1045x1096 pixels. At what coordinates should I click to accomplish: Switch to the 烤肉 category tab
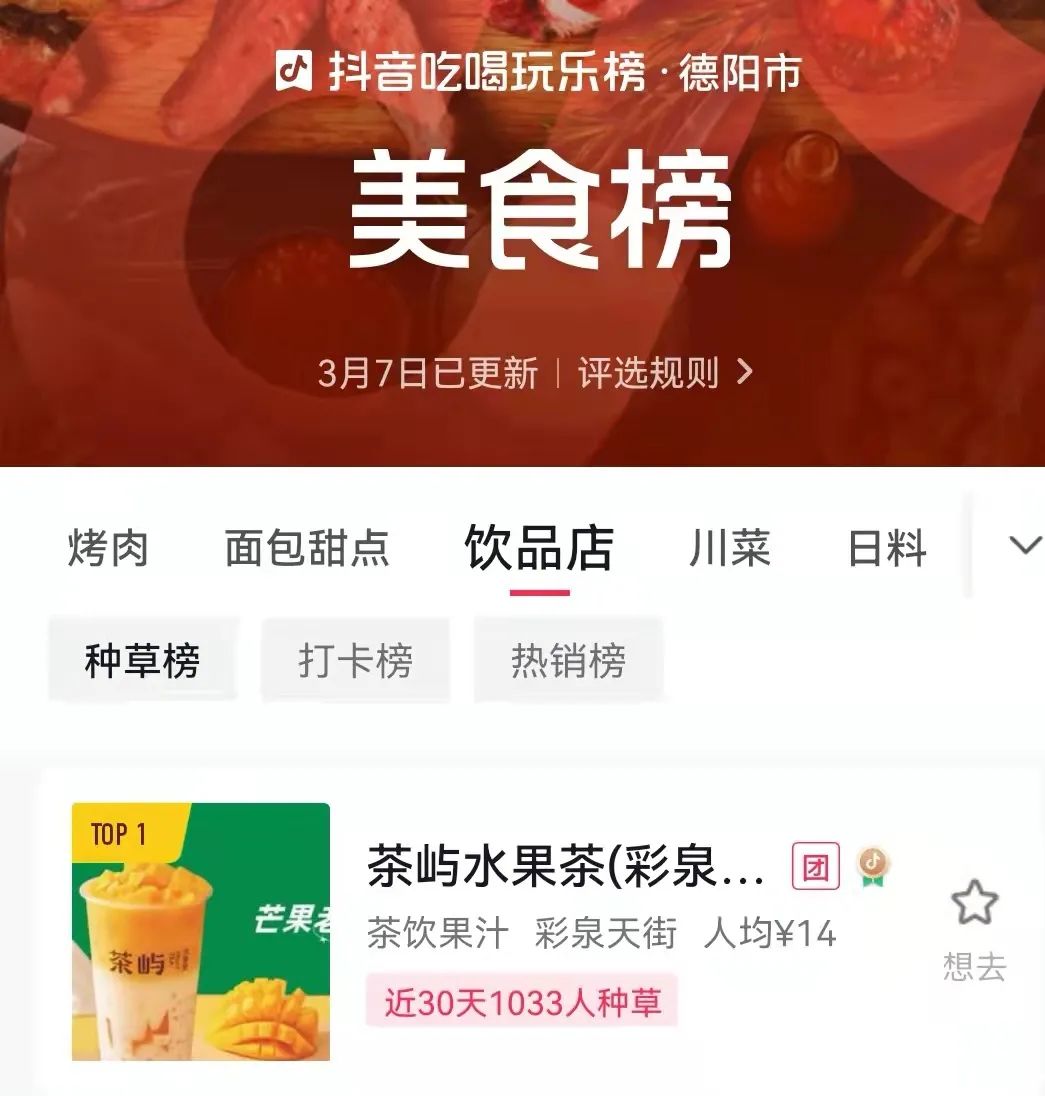click(x=108, y=549)
